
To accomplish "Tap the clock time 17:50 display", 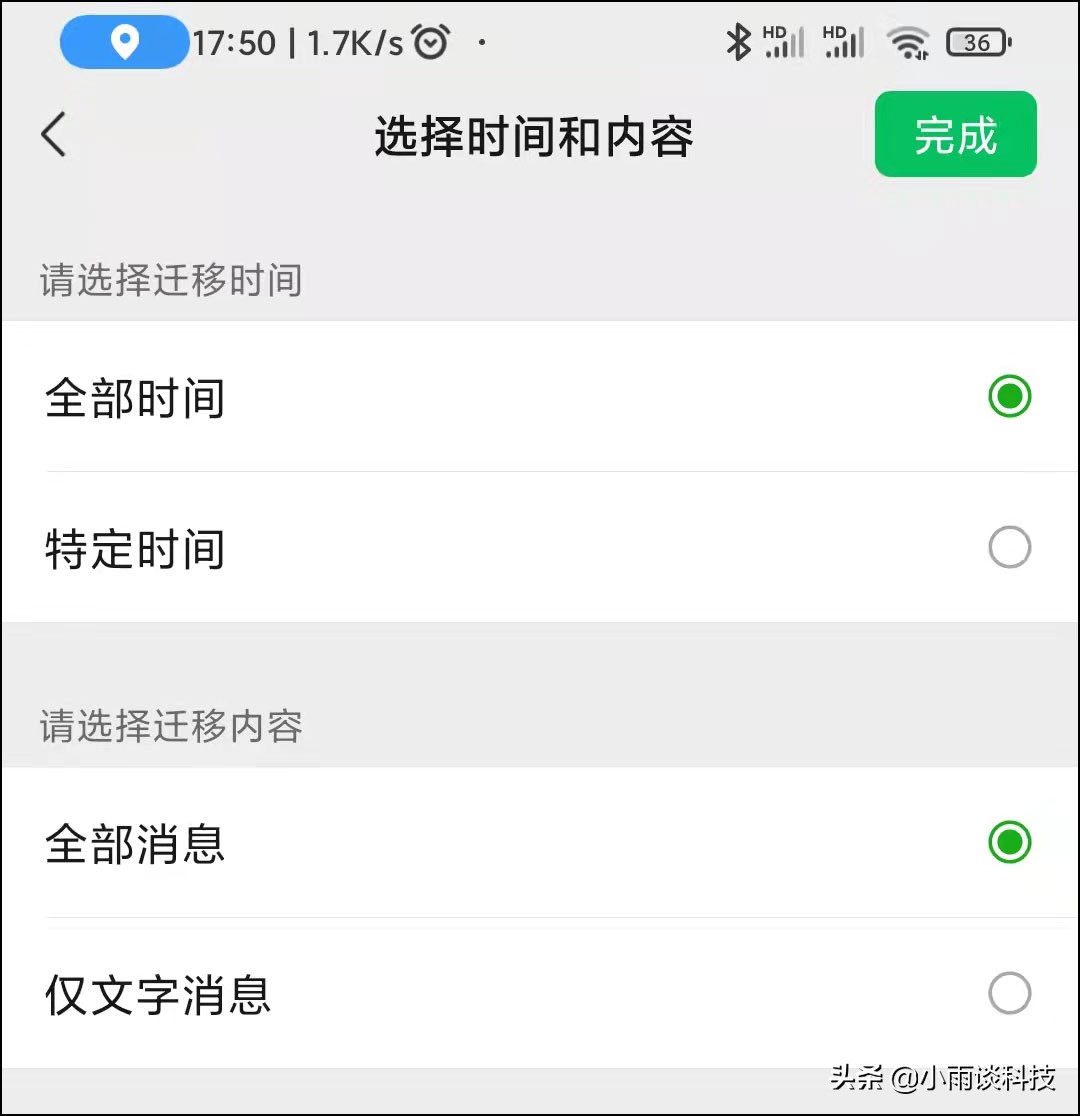I will [237, 42].
